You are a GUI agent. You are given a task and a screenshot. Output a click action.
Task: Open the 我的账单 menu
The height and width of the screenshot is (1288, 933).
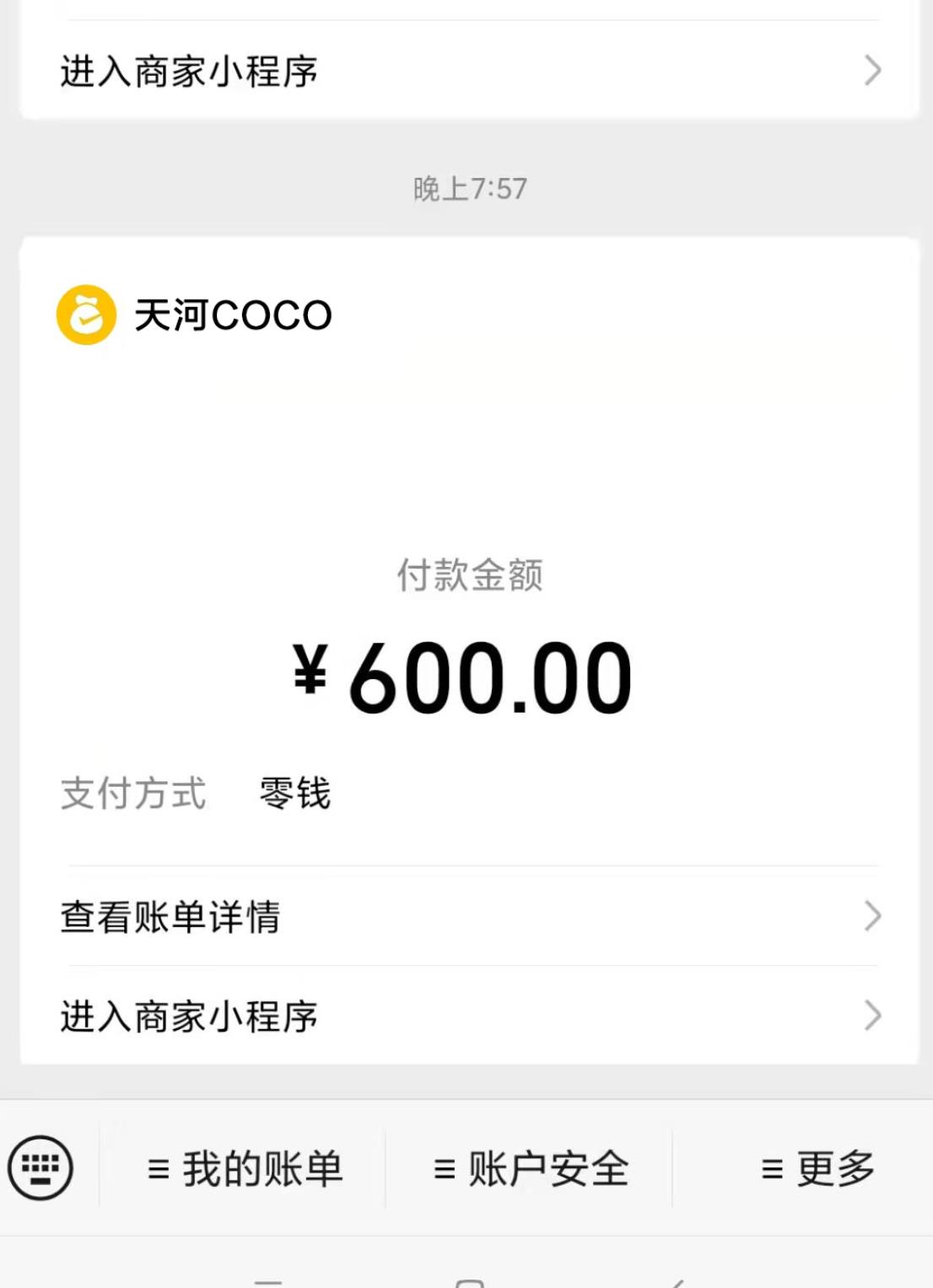pos(244,1169)
